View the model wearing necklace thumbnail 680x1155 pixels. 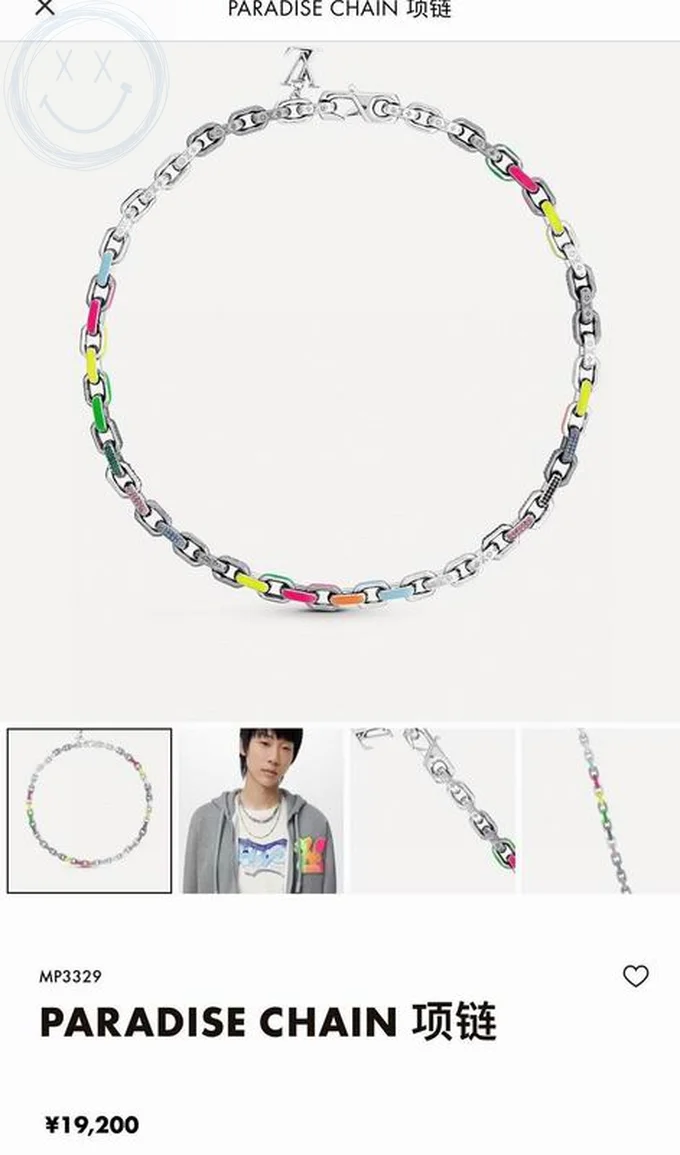click(x=262, y=811)
